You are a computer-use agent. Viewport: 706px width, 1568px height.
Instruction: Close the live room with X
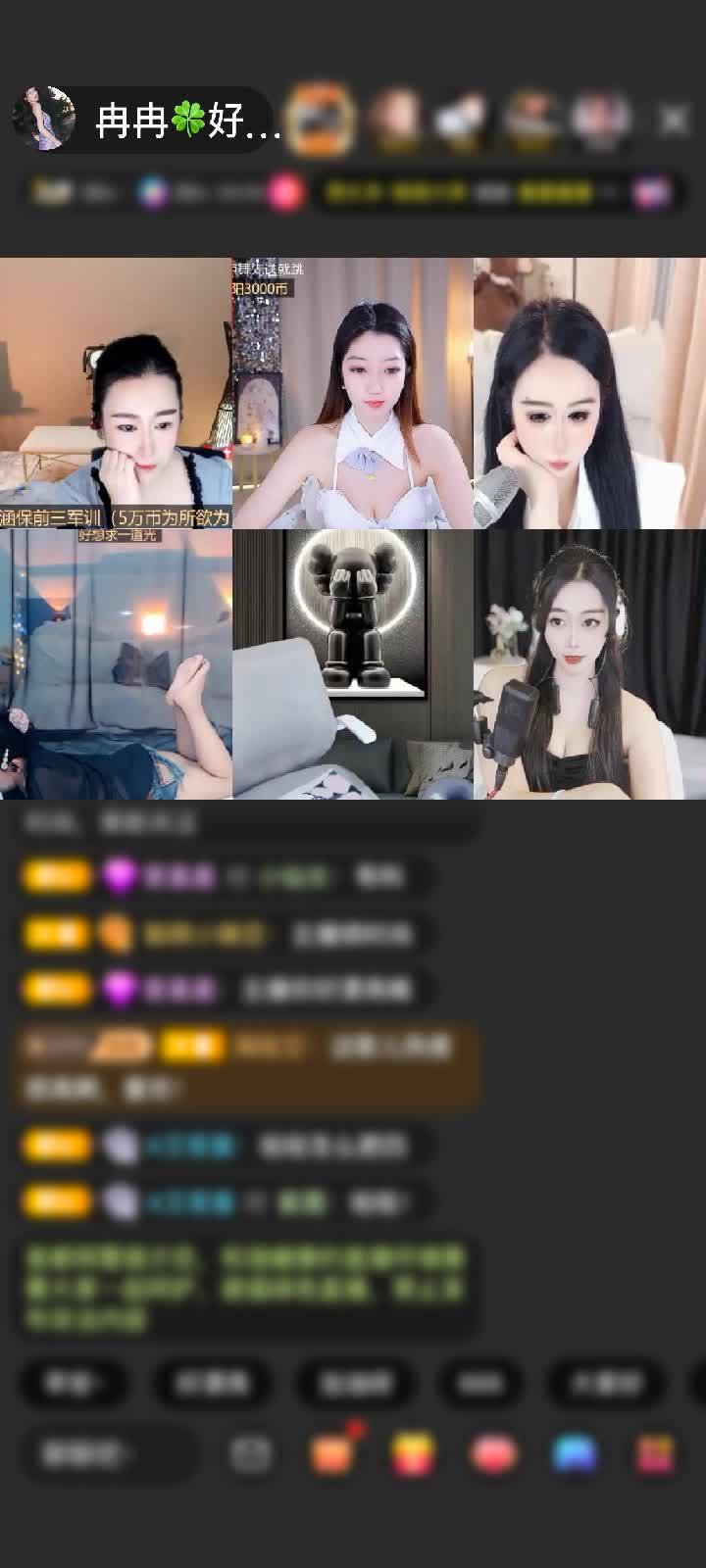[673, 120]
